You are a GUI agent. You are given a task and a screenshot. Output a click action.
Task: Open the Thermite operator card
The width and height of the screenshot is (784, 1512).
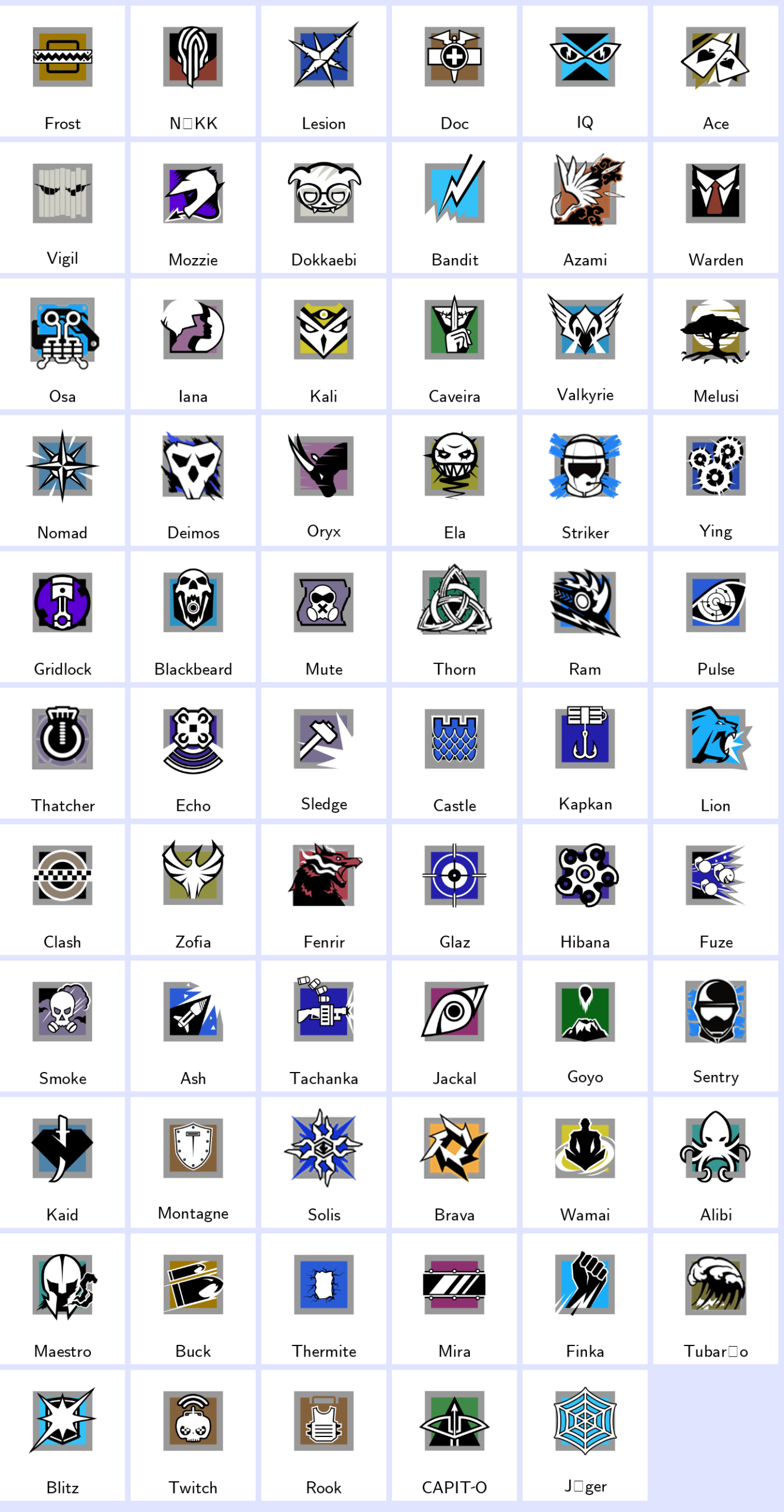tap(324, 1299)
